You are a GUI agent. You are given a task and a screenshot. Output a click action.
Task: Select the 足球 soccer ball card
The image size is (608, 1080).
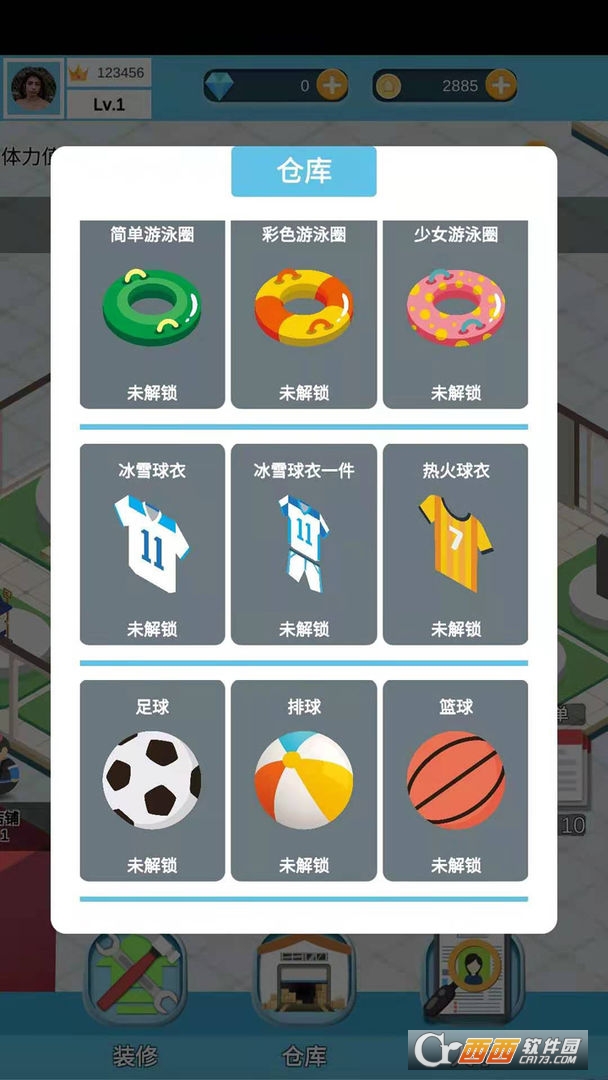tap(152, 780)
